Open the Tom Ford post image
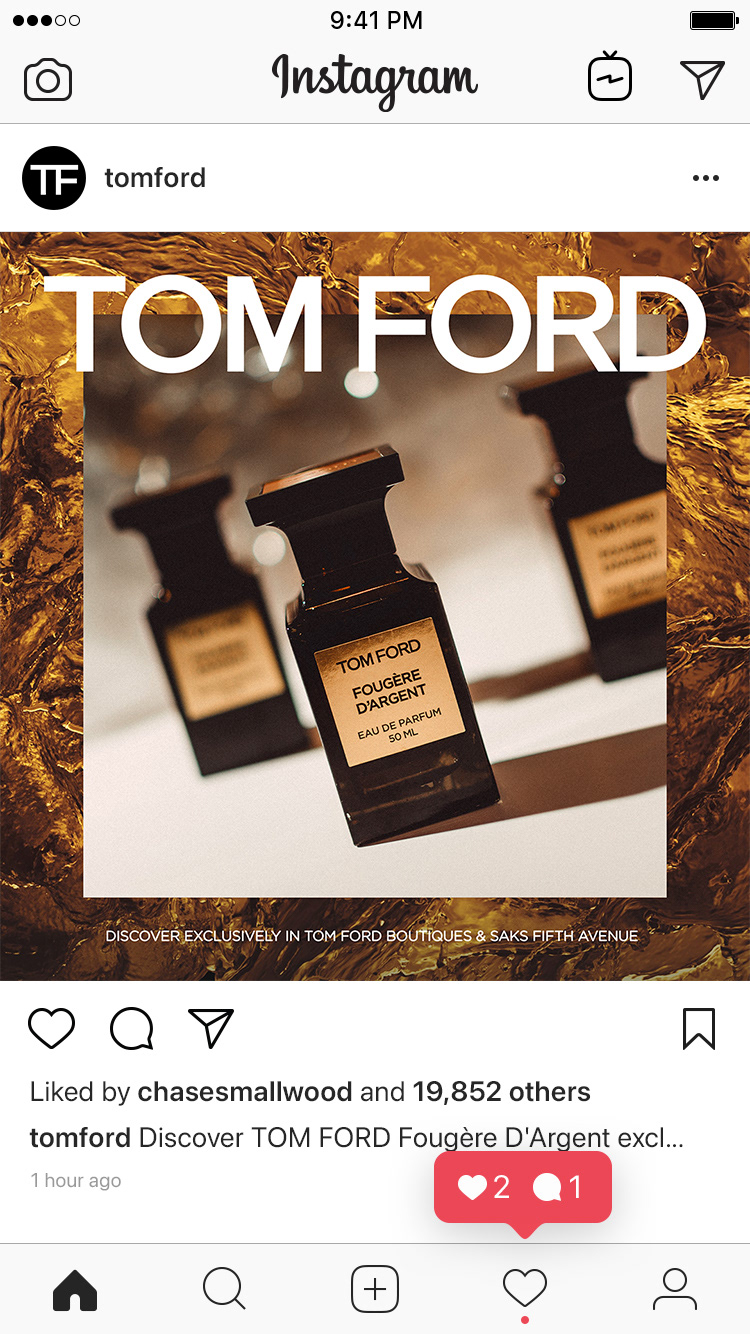750x1334 pixels. point(375,606)
